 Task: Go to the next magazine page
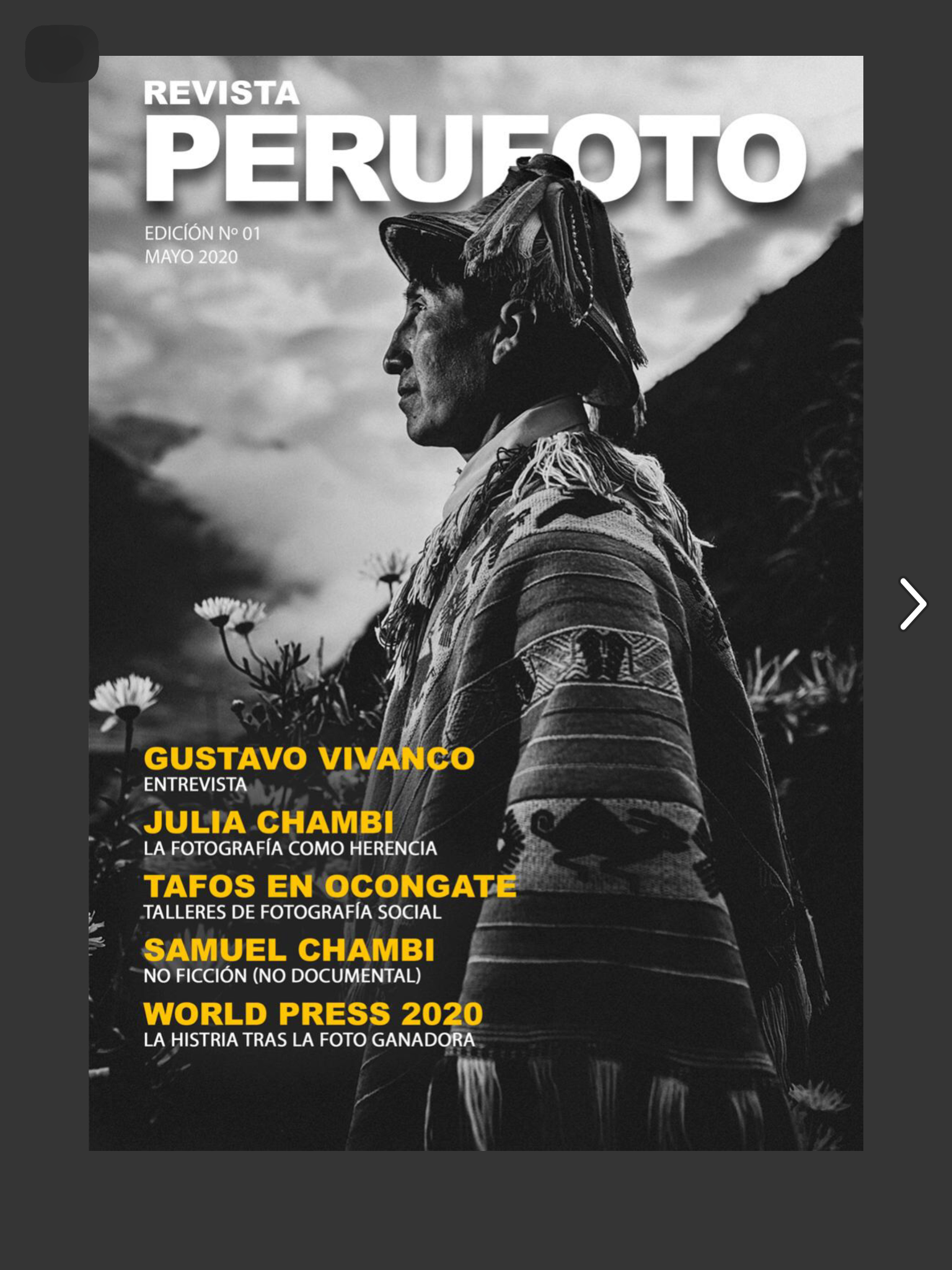pos(913,604)
